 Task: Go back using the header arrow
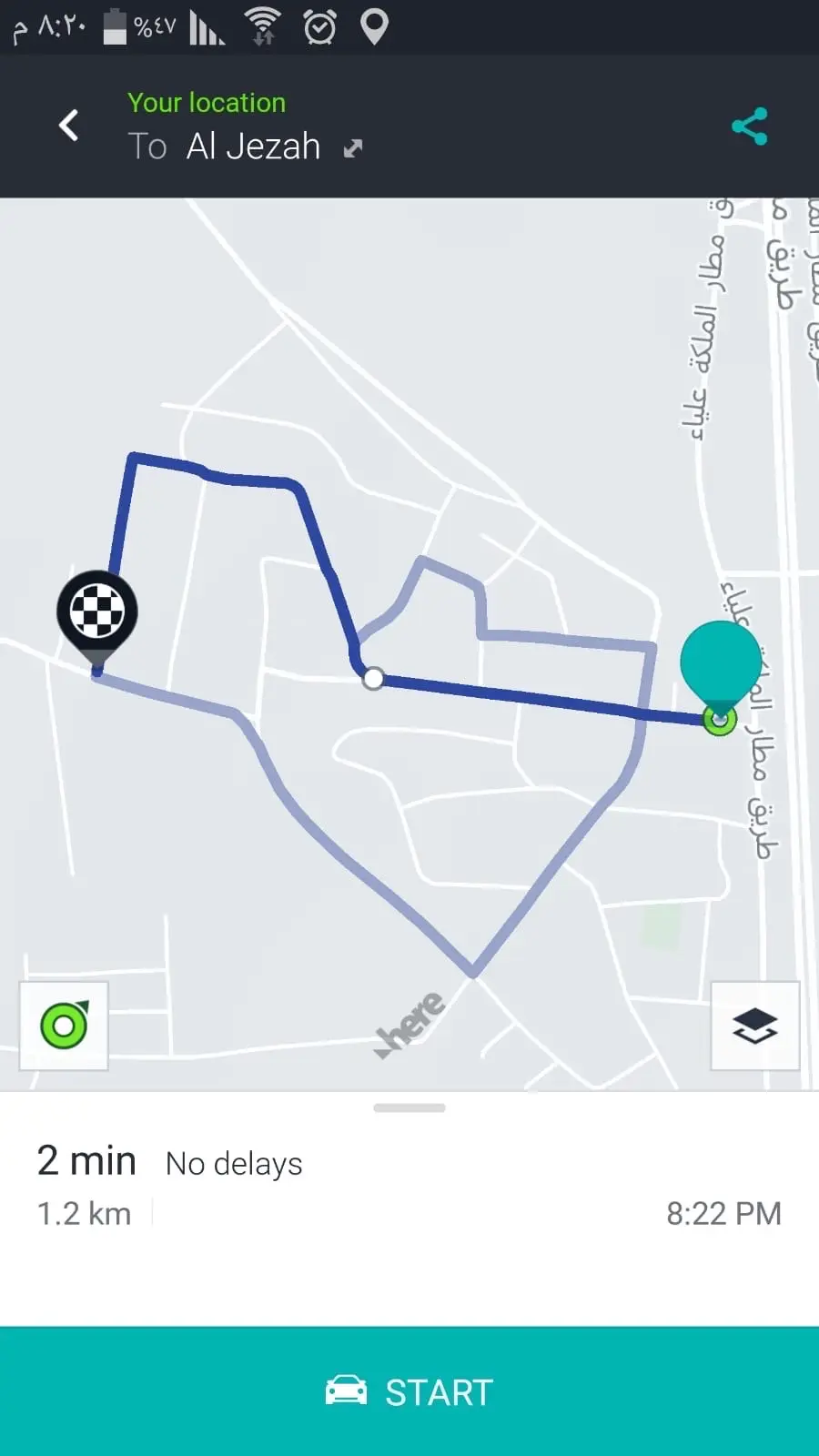point(68,126)
